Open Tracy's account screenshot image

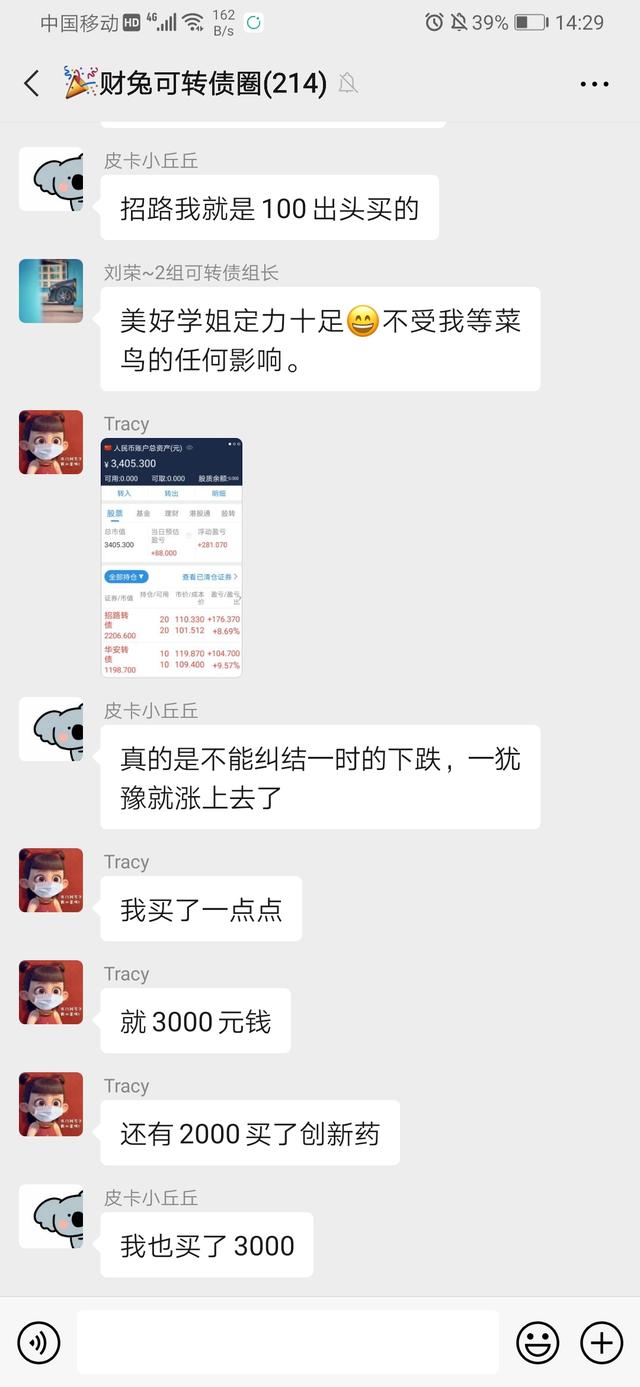coord(172,557)
